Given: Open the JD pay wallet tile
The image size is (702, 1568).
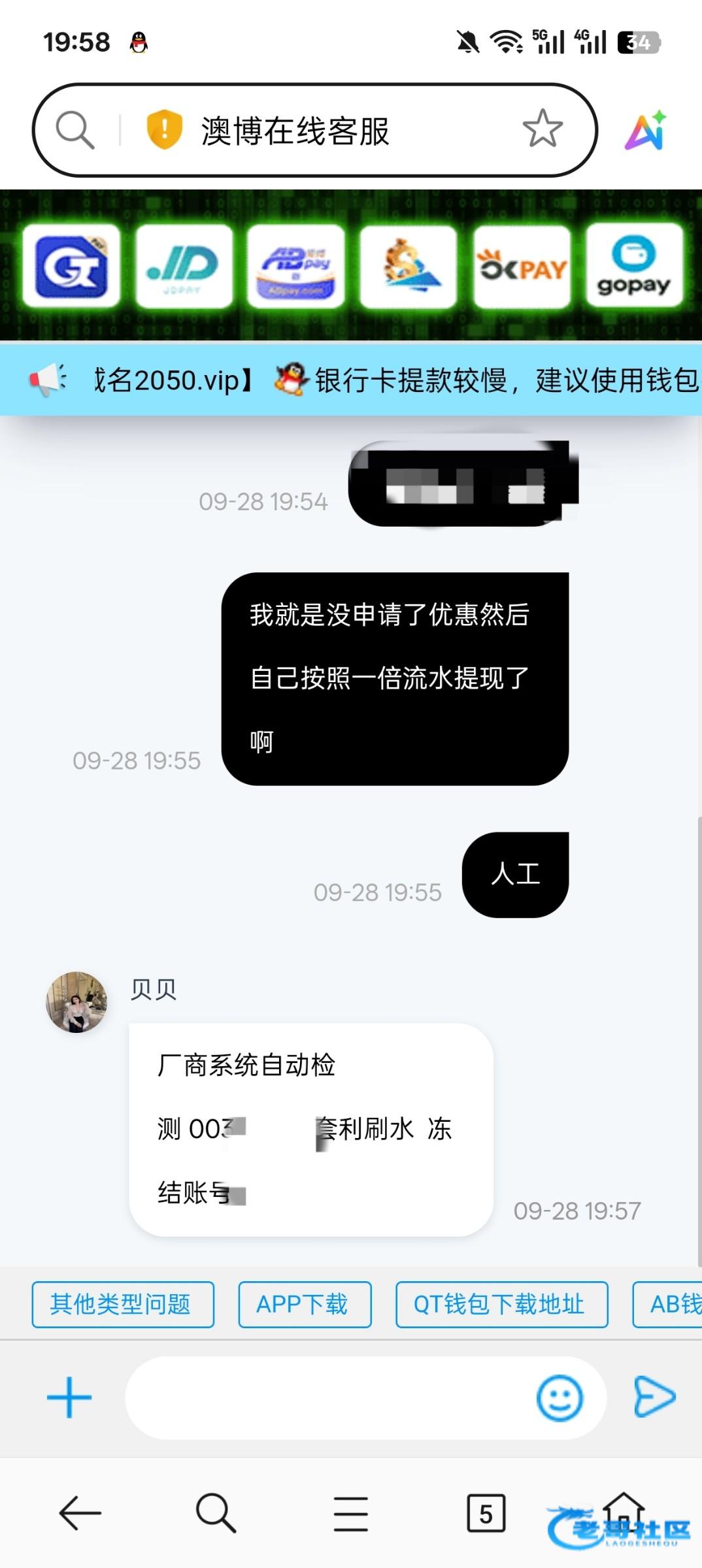Looking at the screenshot, I should pos(184,267).
